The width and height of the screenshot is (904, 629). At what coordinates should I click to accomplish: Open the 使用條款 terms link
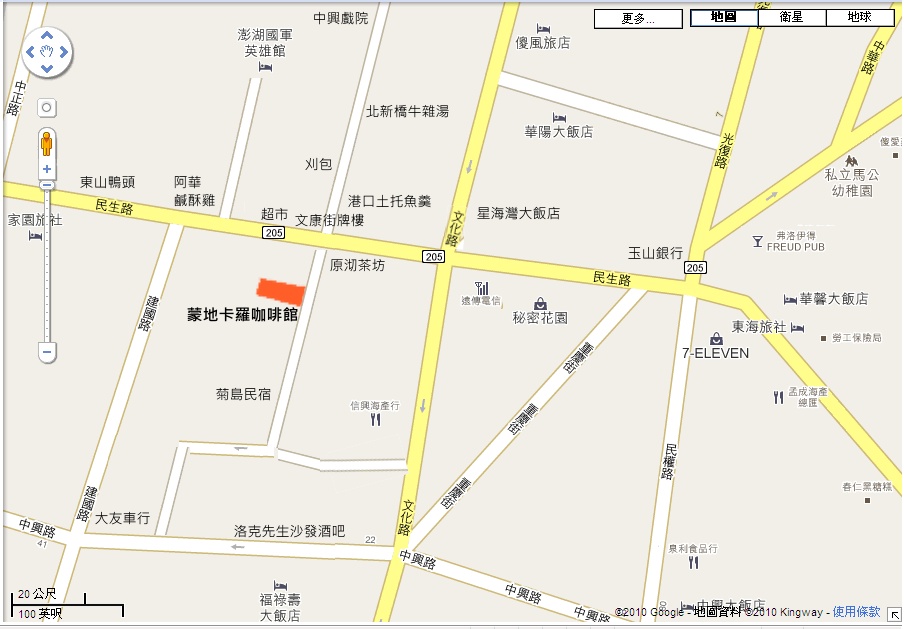coord(856,612)
